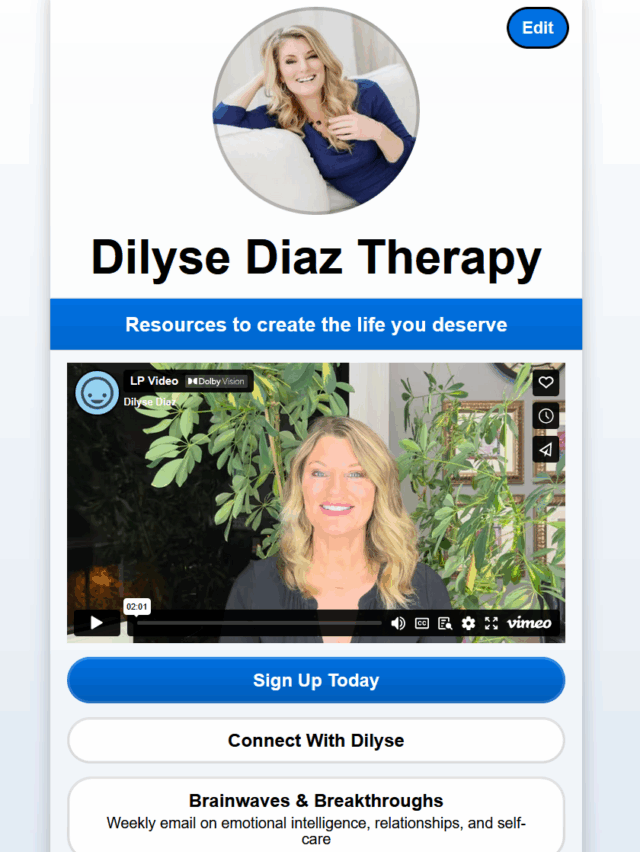The image size is (640, 852).
Task: Open the video transcript
Action: pyautogui.click(x=445, y=623)
